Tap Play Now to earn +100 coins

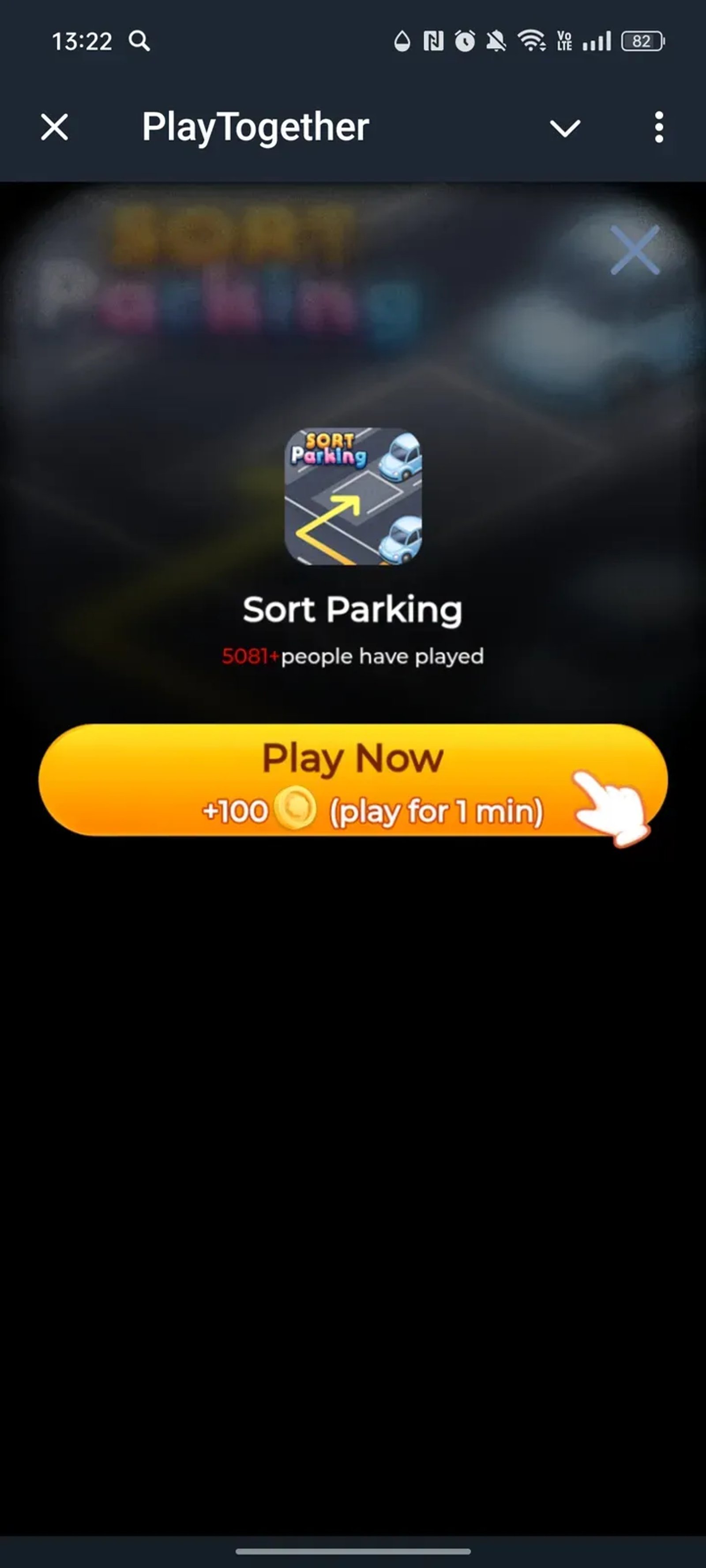[353, 780]
